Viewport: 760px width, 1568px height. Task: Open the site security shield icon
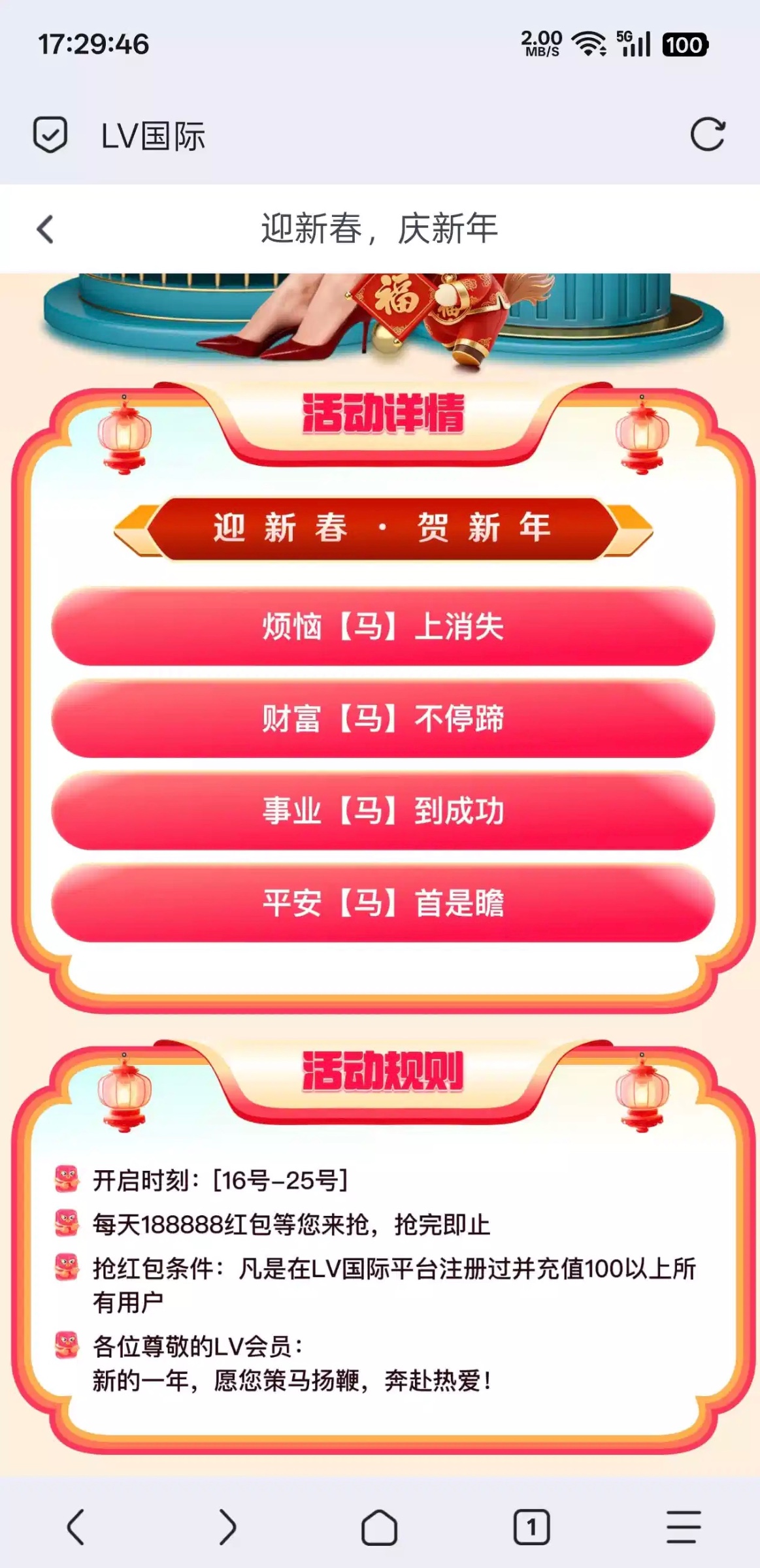point(50,135)
